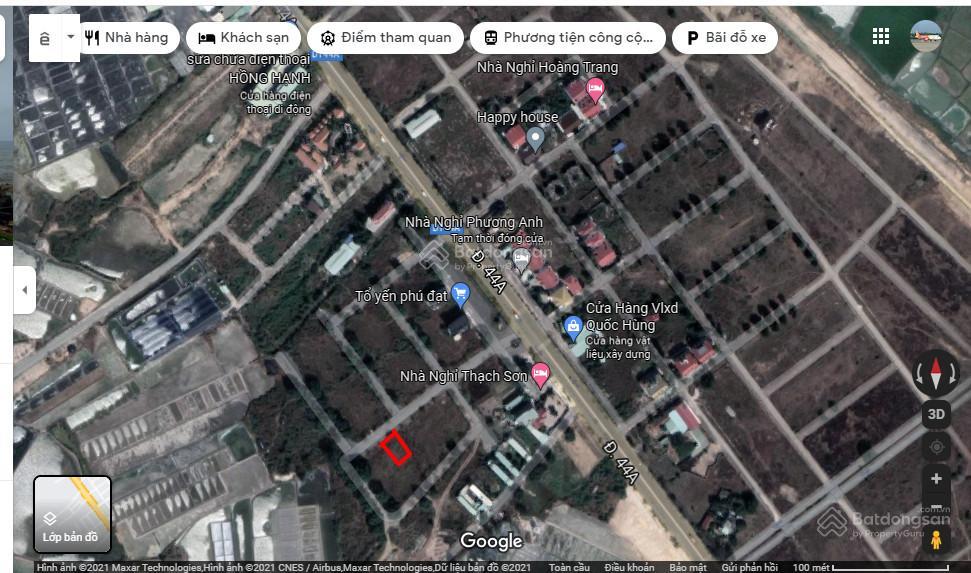Screen dimensions: 971x573
Task: Open Street View pegman
Action: point(936,540)
